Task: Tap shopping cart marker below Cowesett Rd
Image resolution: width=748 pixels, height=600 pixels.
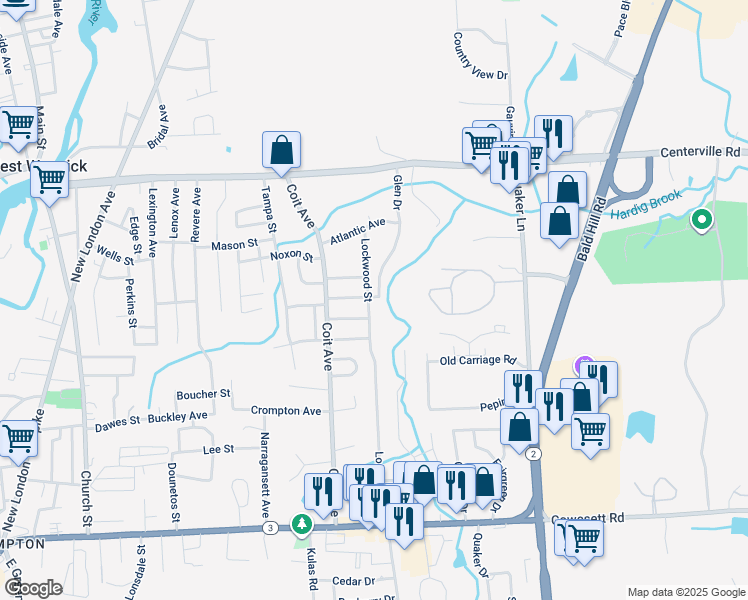Action: coord(584,539)
